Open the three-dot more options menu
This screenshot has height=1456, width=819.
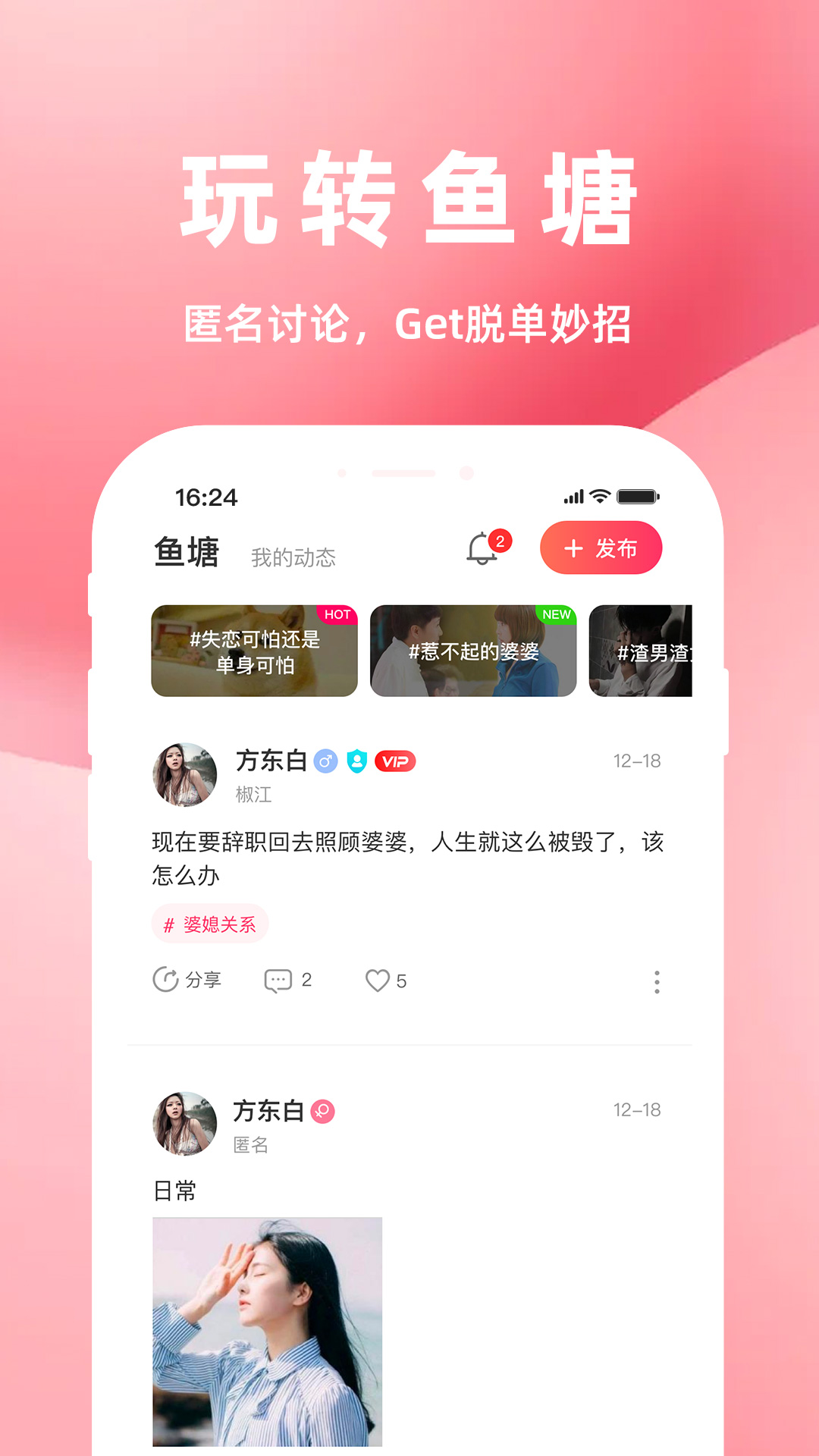click(656, 981)
